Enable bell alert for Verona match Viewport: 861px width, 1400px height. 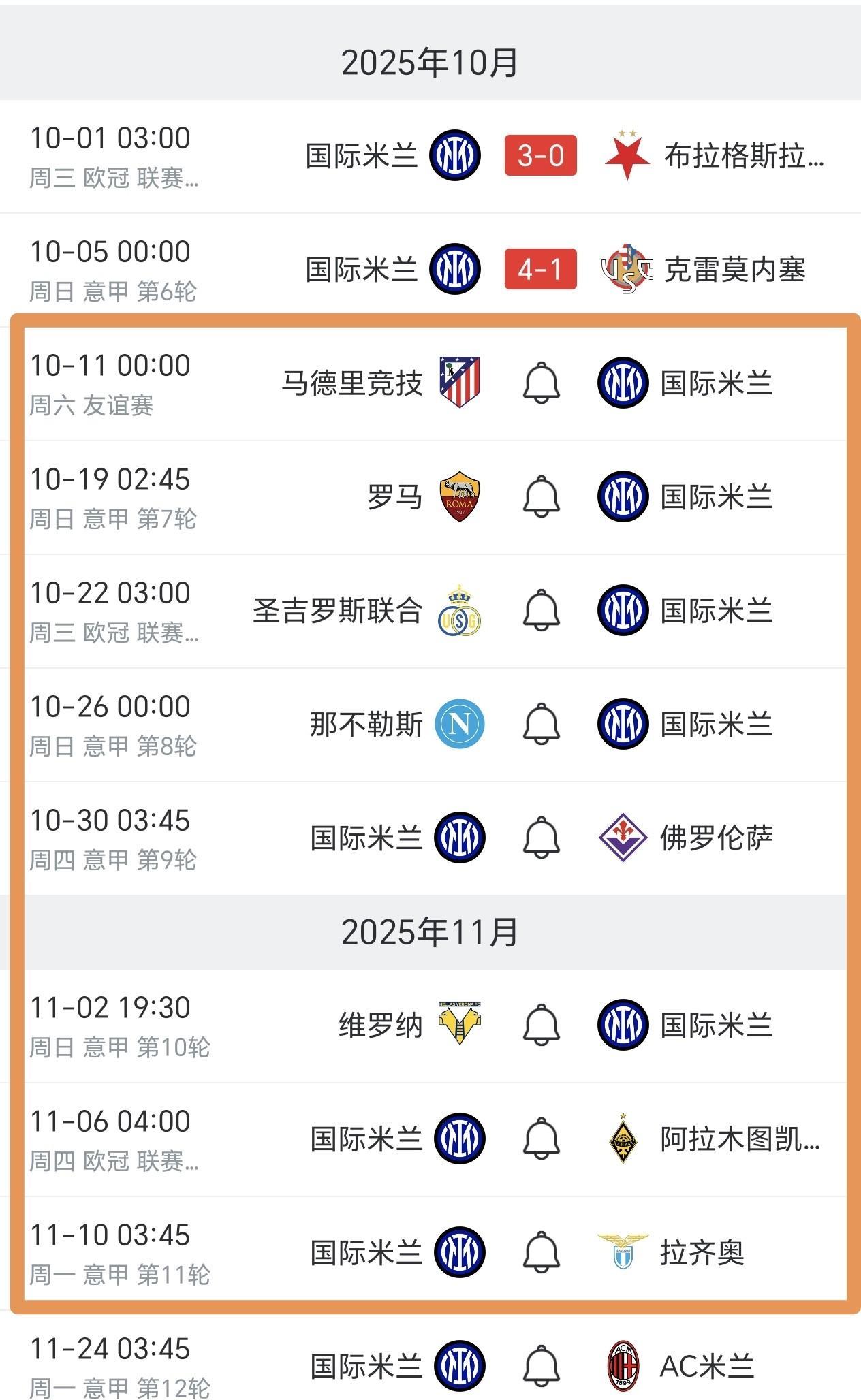point(541,1025)
